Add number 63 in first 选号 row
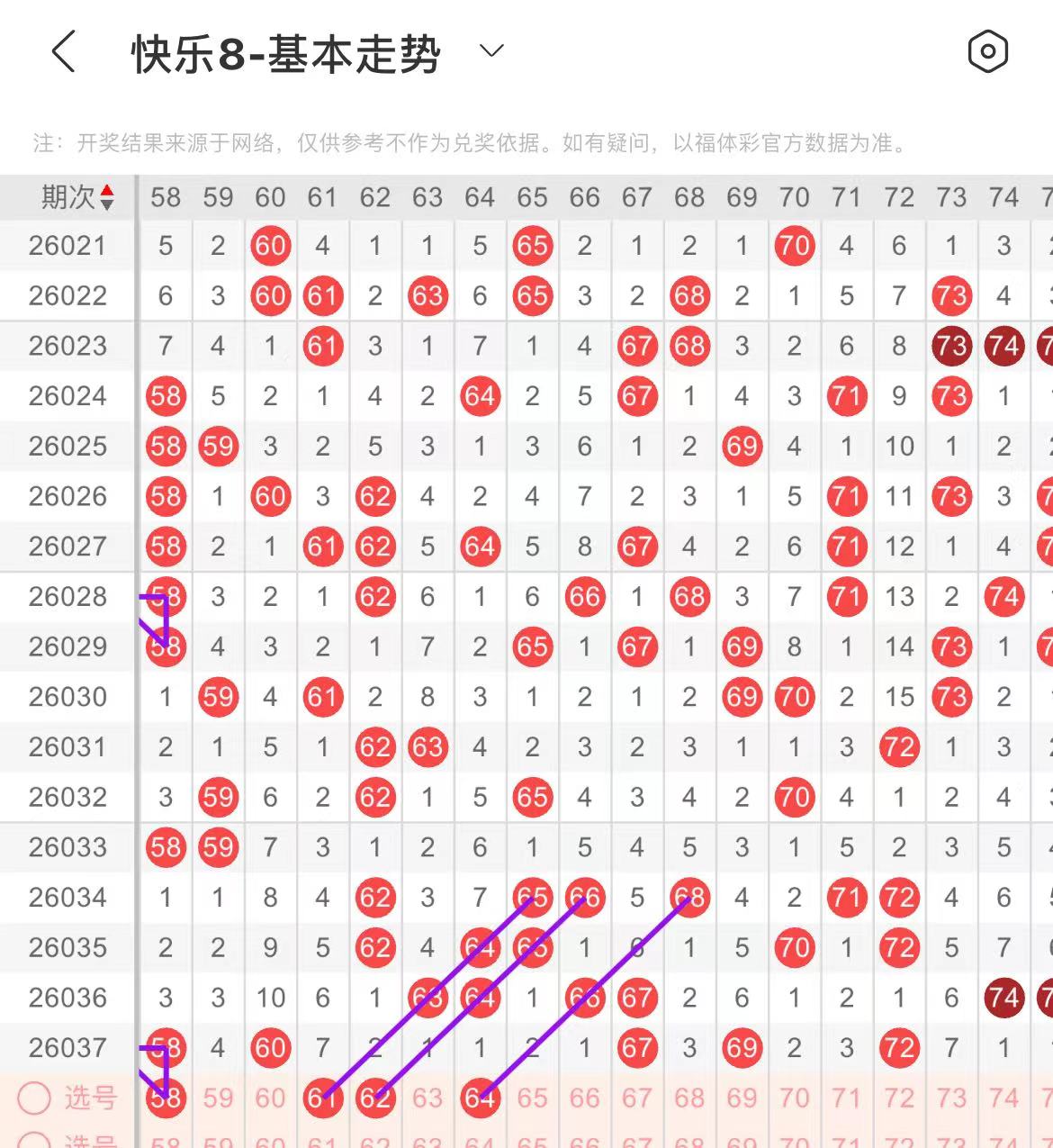The image size is (1053, 1148). tap(427, 1098)
